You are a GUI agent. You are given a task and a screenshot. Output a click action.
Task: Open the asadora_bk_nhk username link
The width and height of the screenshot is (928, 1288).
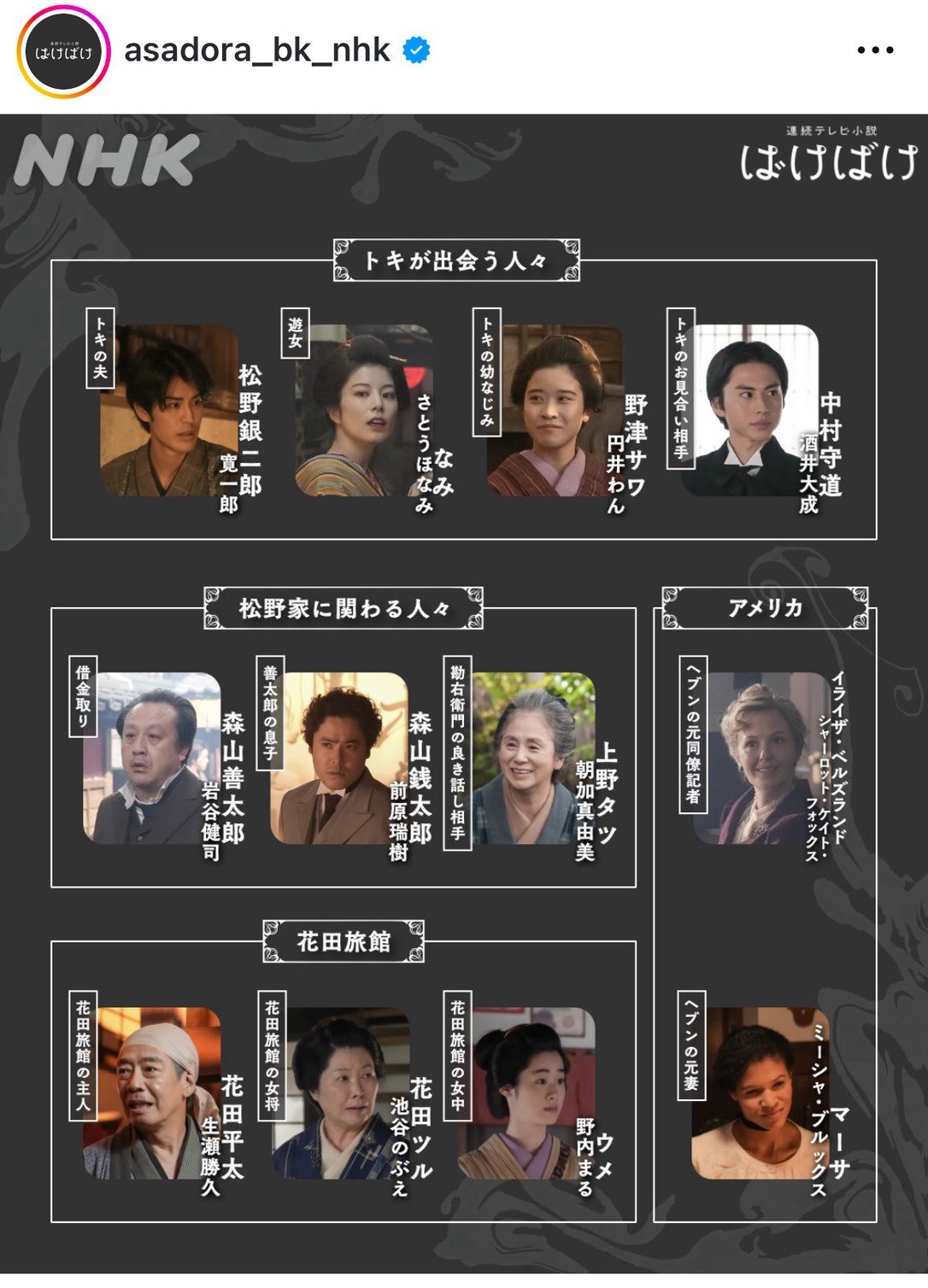(x=256, y=51)
